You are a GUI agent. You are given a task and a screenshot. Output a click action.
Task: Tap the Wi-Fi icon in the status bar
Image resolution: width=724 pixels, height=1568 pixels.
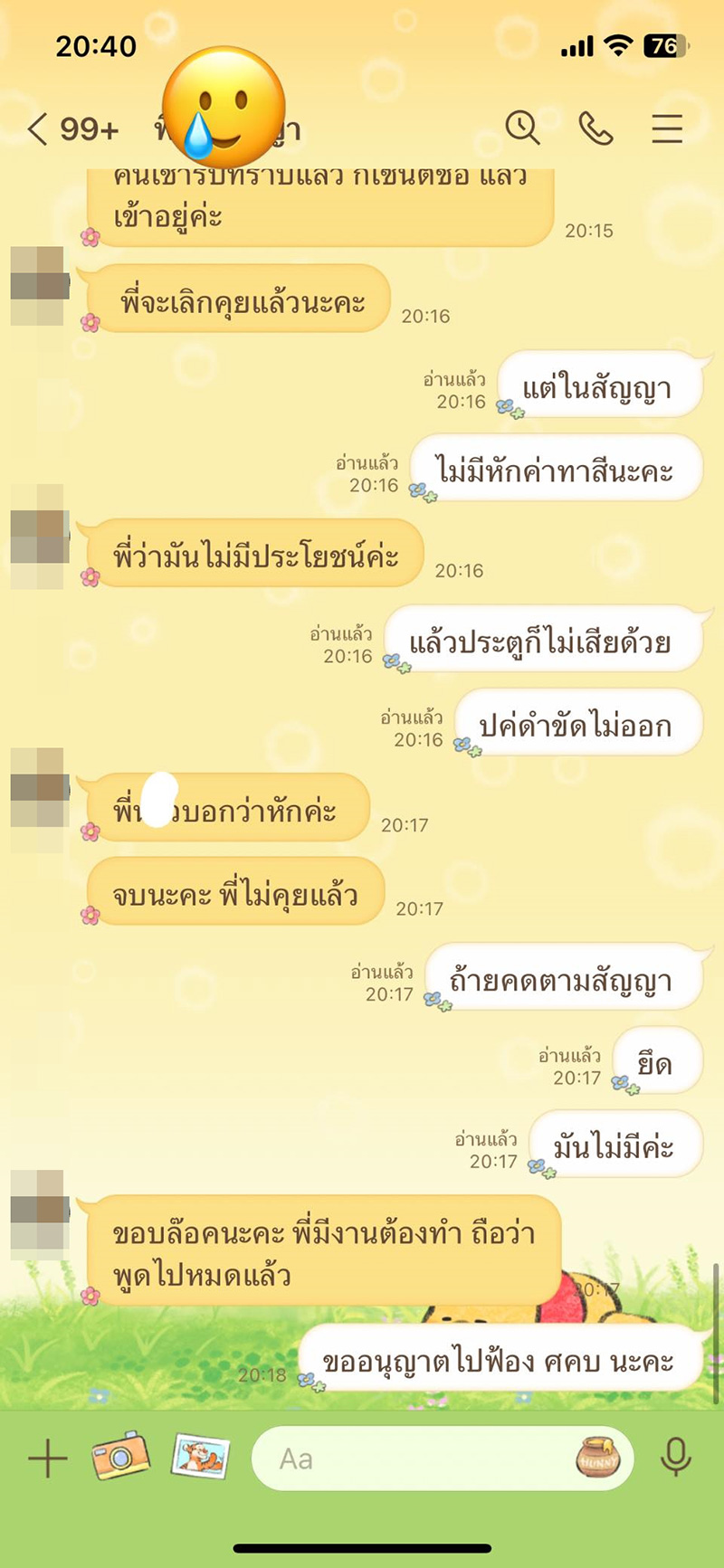(x=617, y=45)
